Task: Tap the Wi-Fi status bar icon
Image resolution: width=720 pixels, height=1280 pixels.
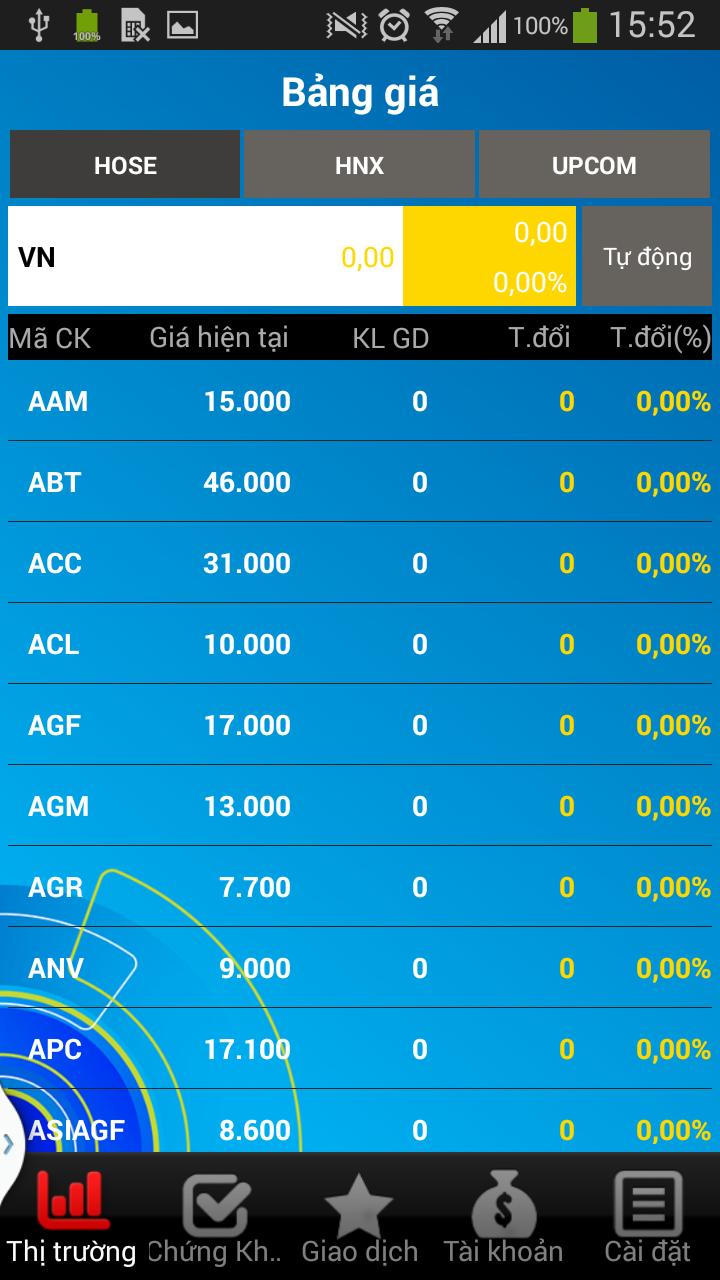Action: [x=442, y=26]
